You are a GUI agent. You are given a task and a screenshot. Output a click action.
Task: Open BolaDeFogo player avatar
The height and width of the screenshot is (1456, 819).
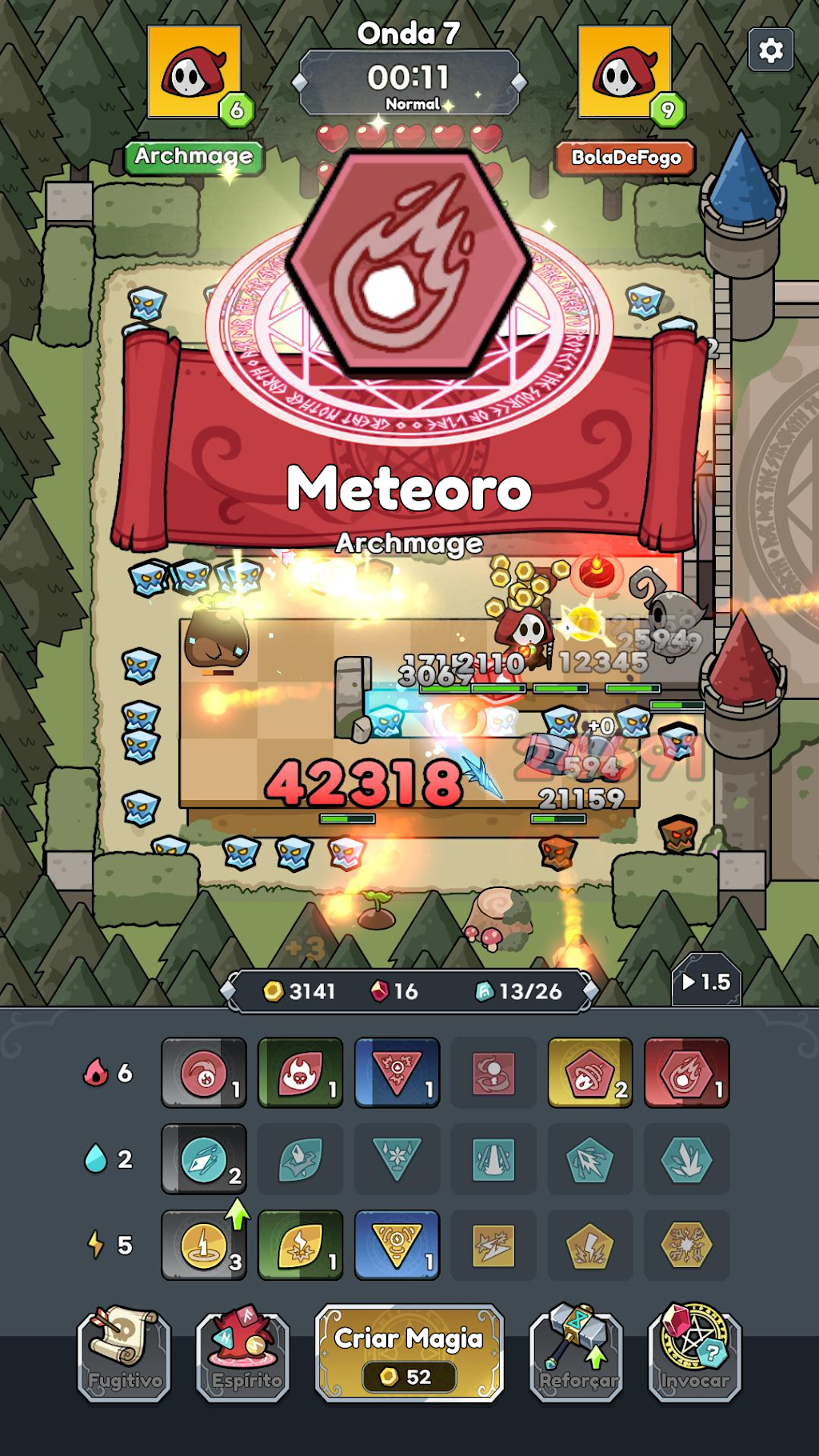coord(625,72)
